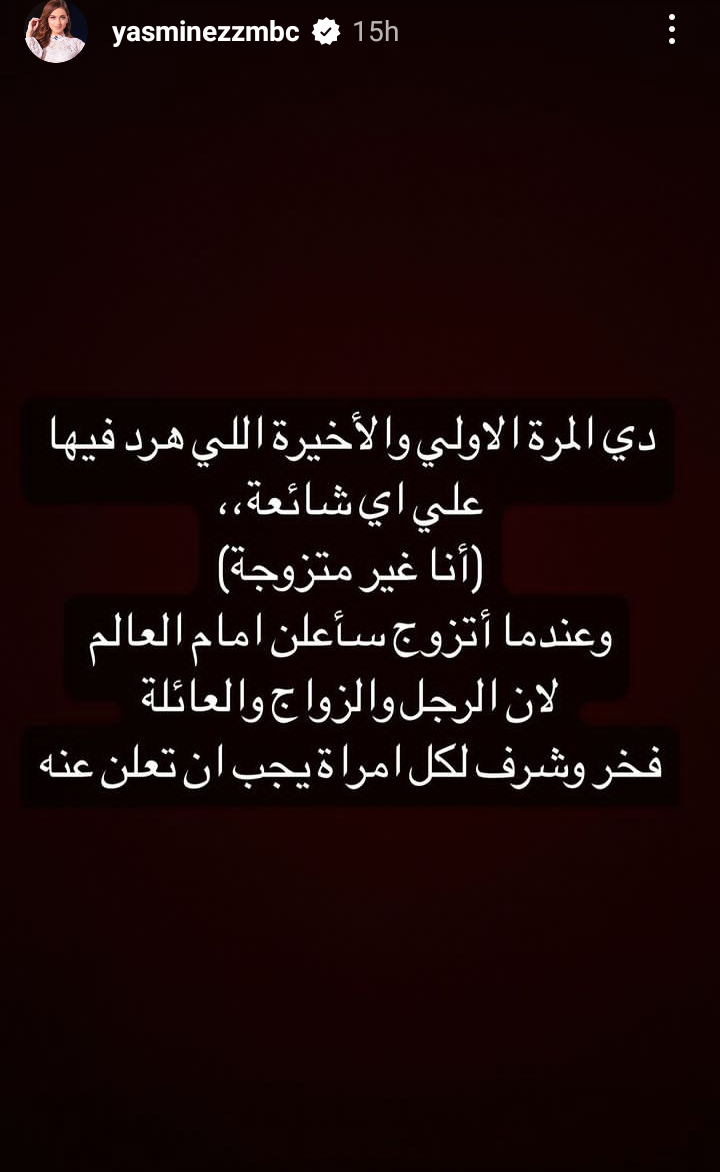This screenshot has width=720, height=1172.
Task: Tap the yasminezzmbc username
Action: pos(205,32)
